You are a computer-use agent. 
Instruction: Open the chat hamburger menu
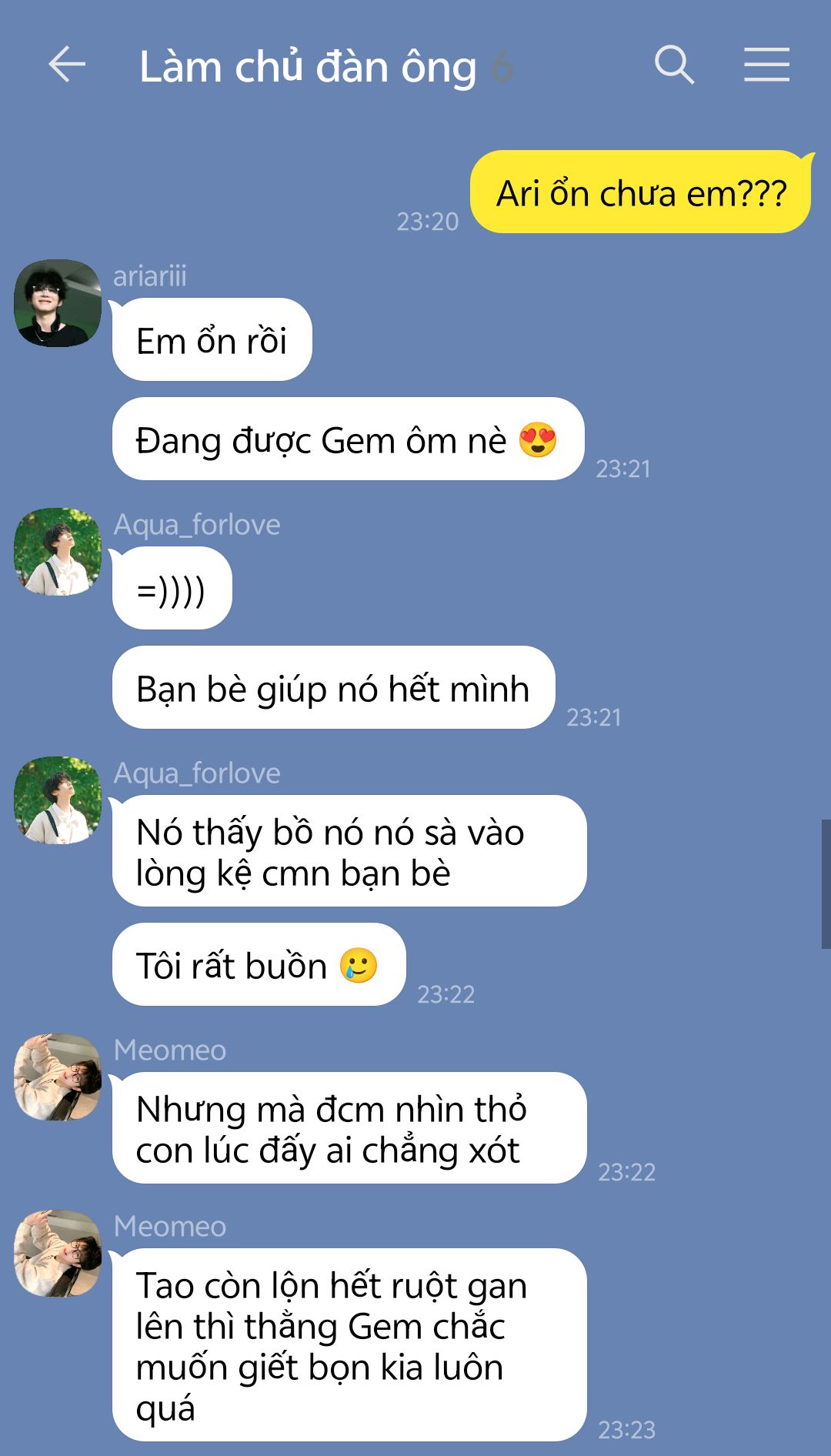(x=766, y=64)
